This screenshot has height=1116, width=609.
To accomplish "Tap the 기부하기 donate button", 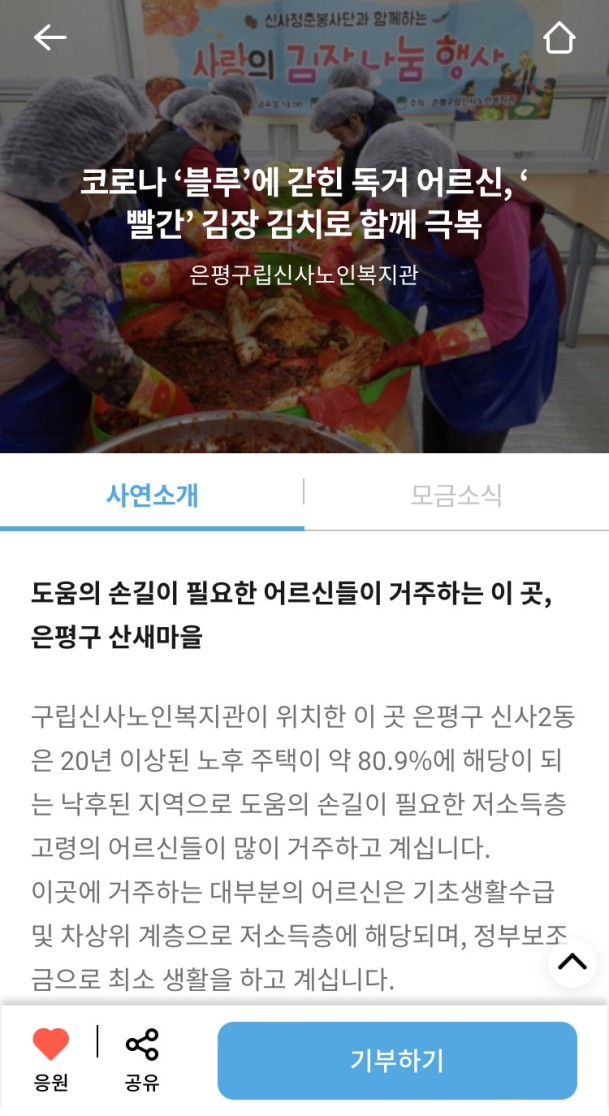I will coord(397,1060).
